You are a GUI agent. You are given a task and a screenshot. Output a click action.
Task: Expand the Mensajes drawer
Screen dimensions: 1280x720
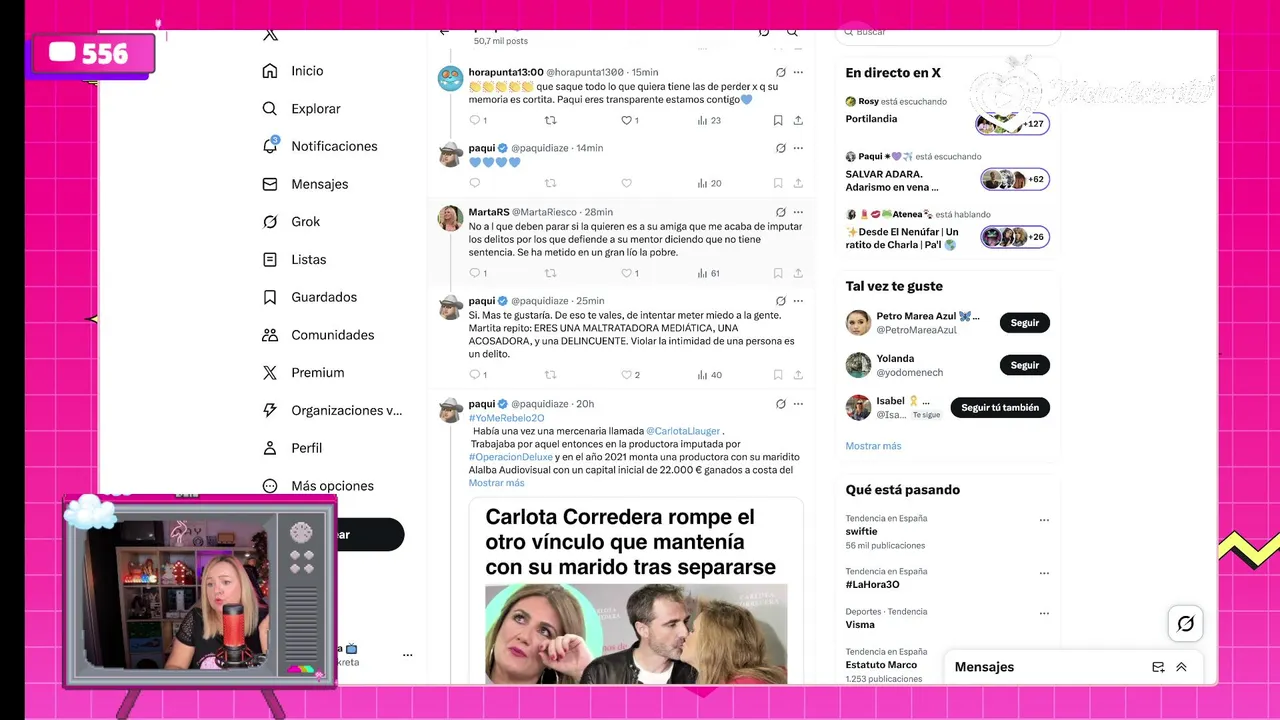(x=1181, y=667)
